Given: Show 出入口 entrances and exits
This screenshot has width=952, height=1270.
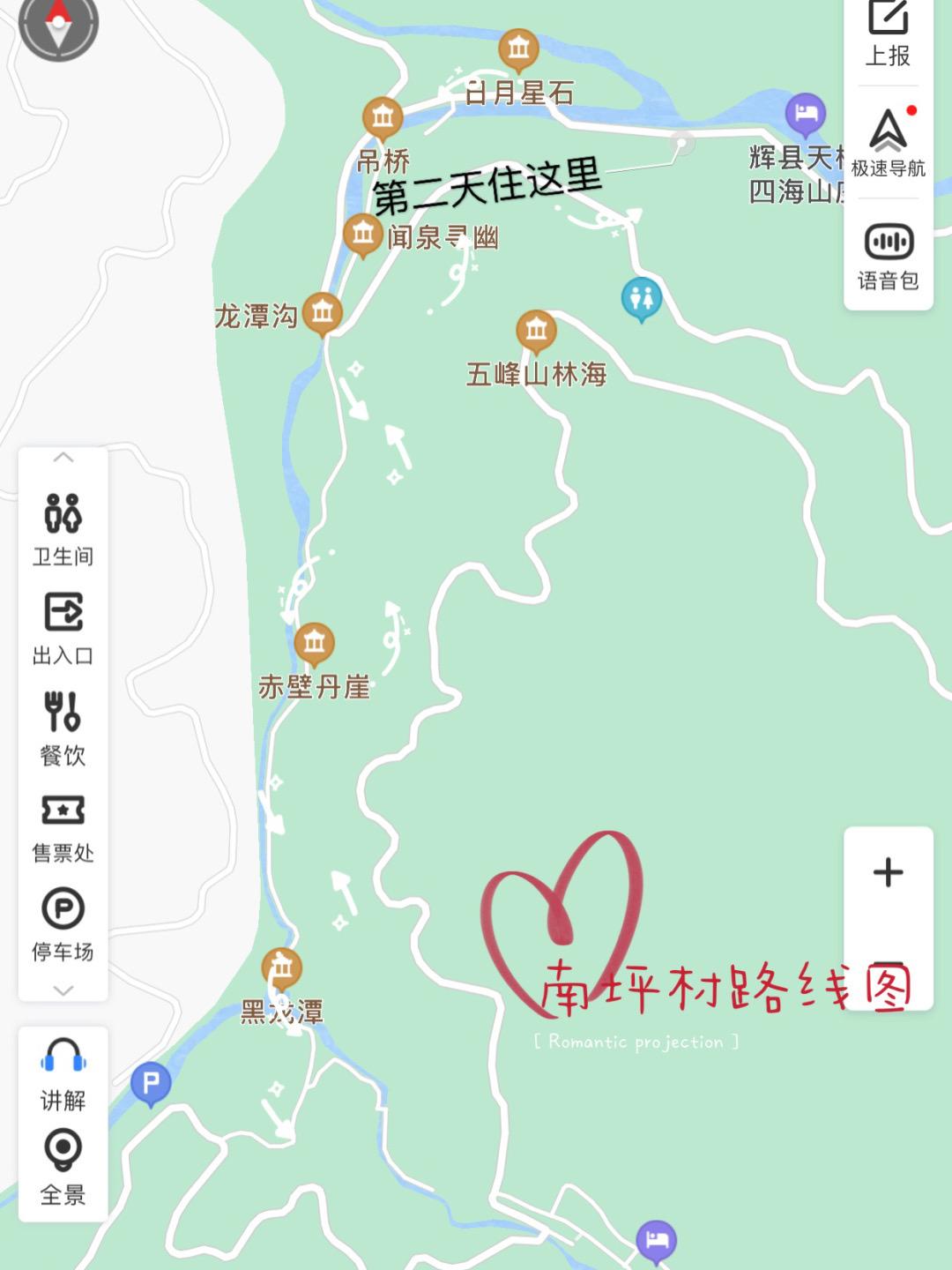Looking at the screenshot, I should coord(62,626).
